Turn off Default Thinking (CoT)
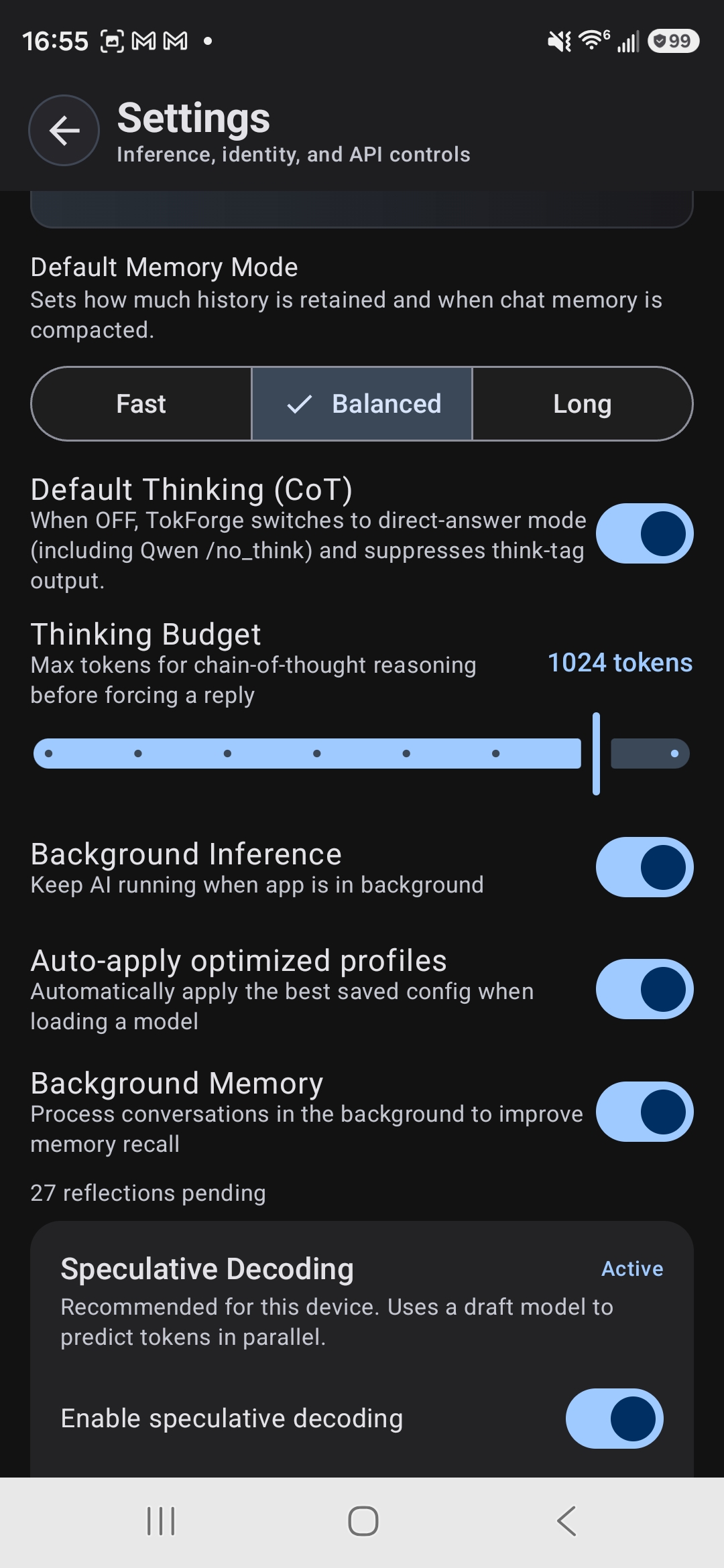Viewport: 724px width, 1568px height. point(644,533)
